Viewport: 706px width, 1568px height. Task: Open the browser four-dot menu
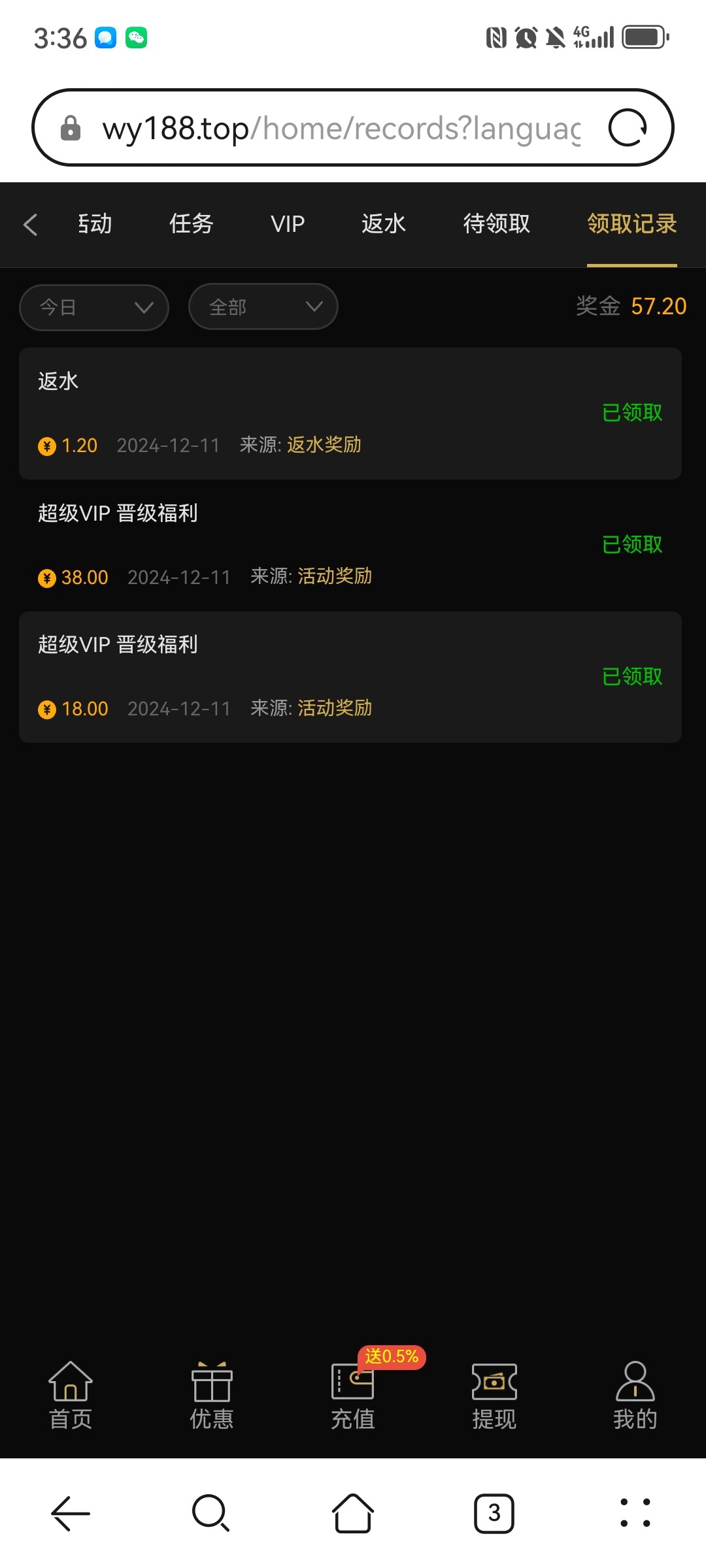[635, 1513]
